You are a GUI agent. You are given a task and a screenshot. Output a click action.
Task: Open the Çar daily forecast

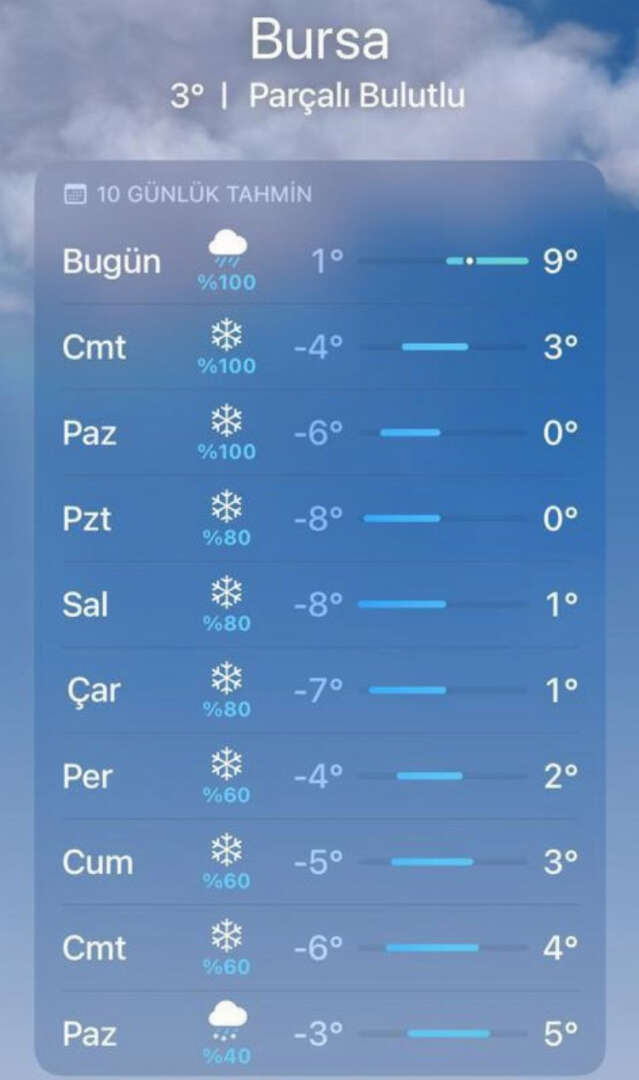[x=320, y=690]
